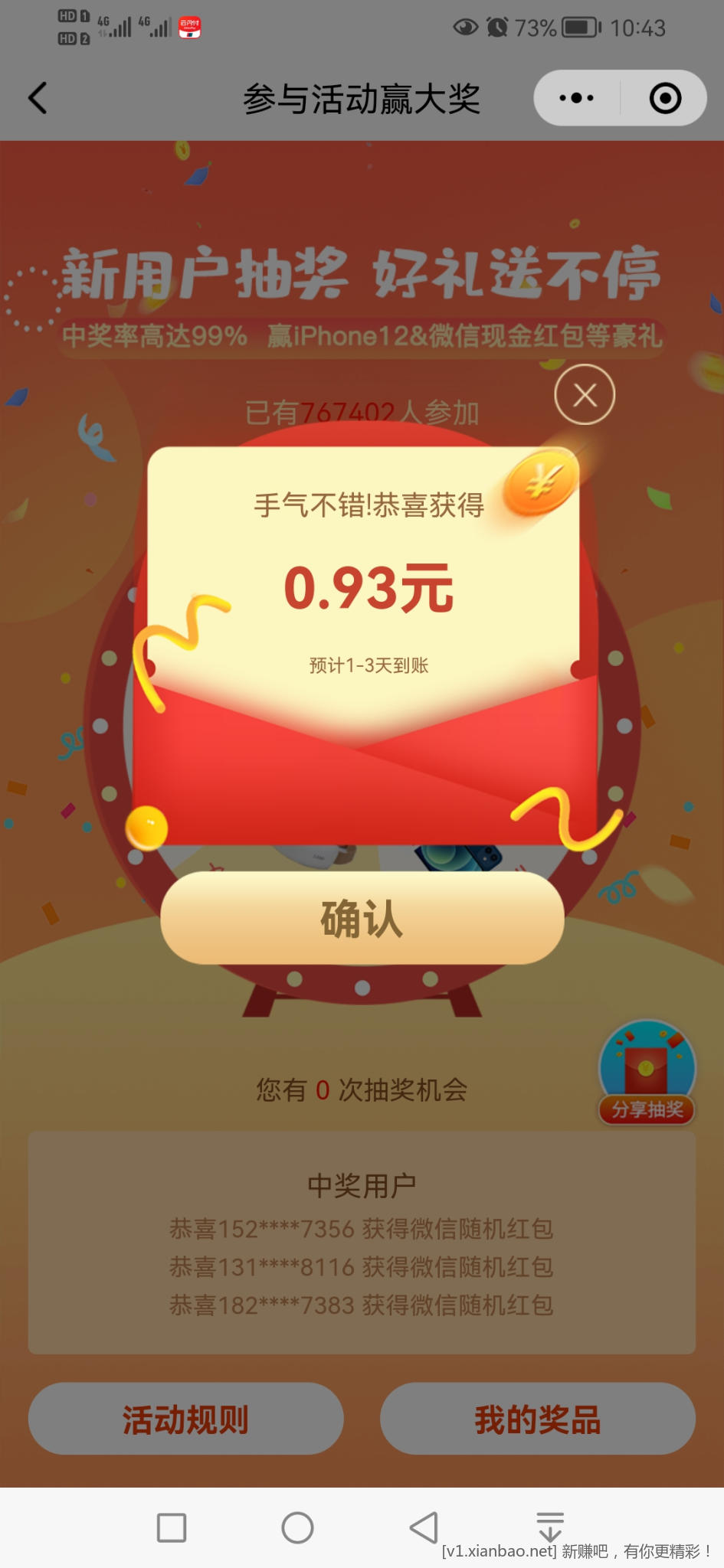Screen dimensions: 724x1568
Task: Confirm the 0.93元 prize with 确认
Action: [x=362, y=918]
